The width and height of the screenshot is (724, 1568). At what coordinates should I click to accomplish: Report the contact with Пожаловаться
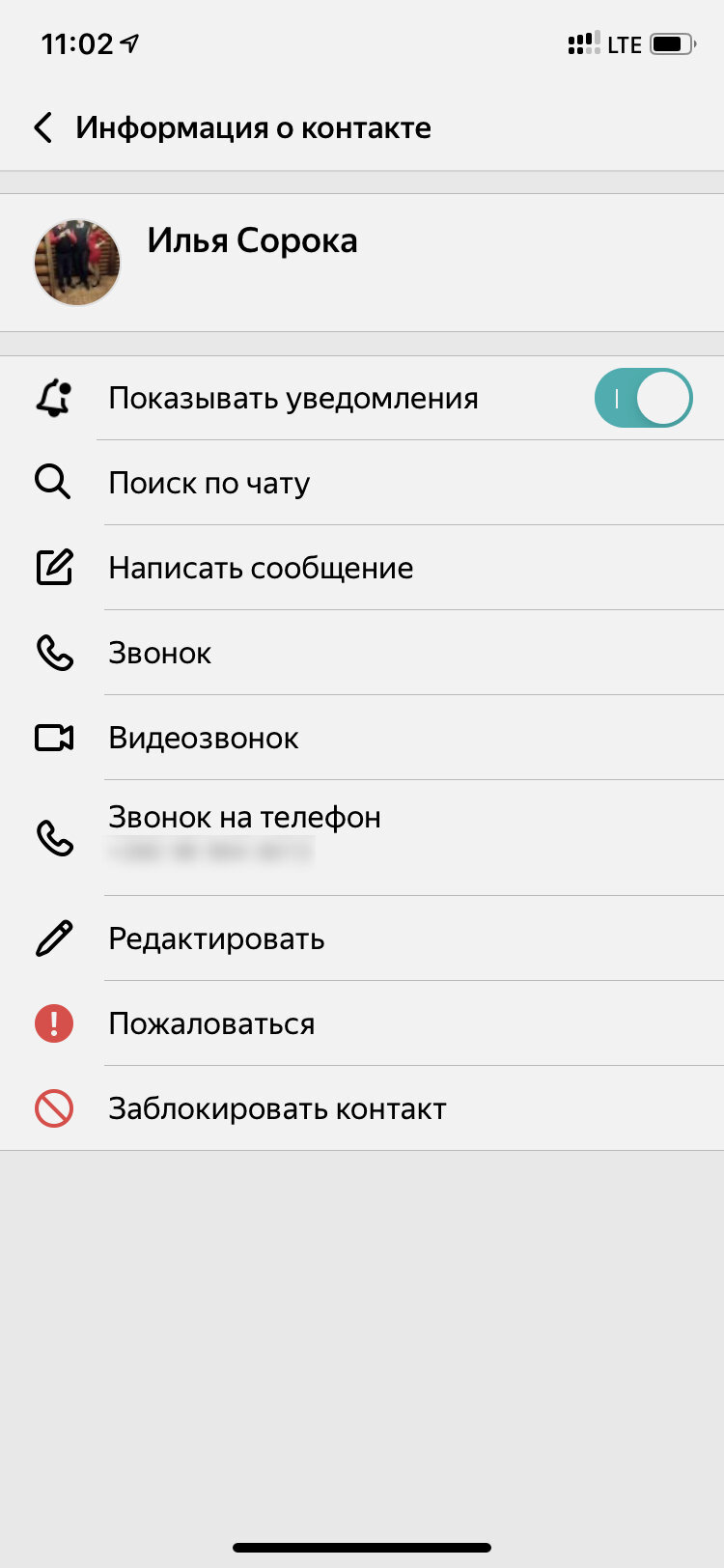[362, 1023]
